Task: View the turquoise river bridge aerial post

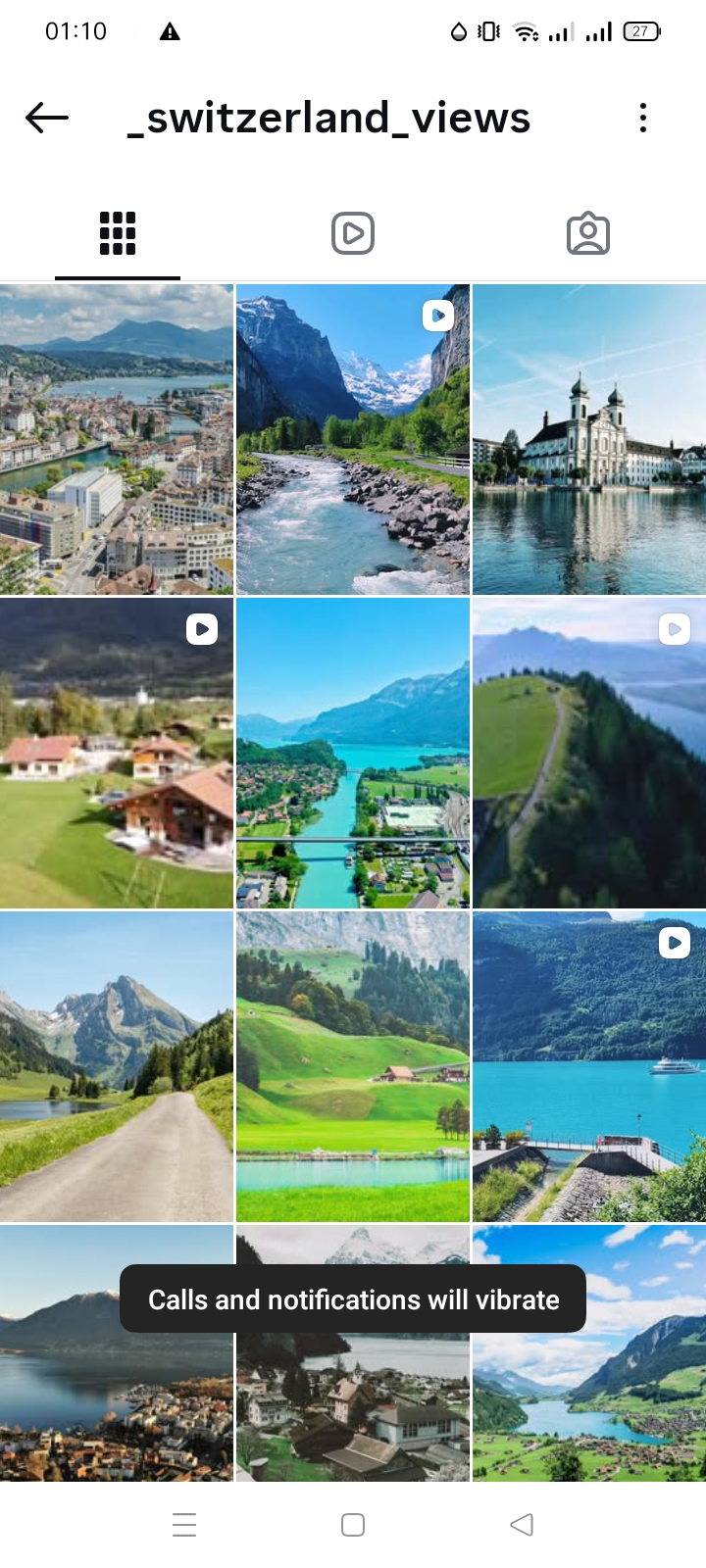Action: 352,752
